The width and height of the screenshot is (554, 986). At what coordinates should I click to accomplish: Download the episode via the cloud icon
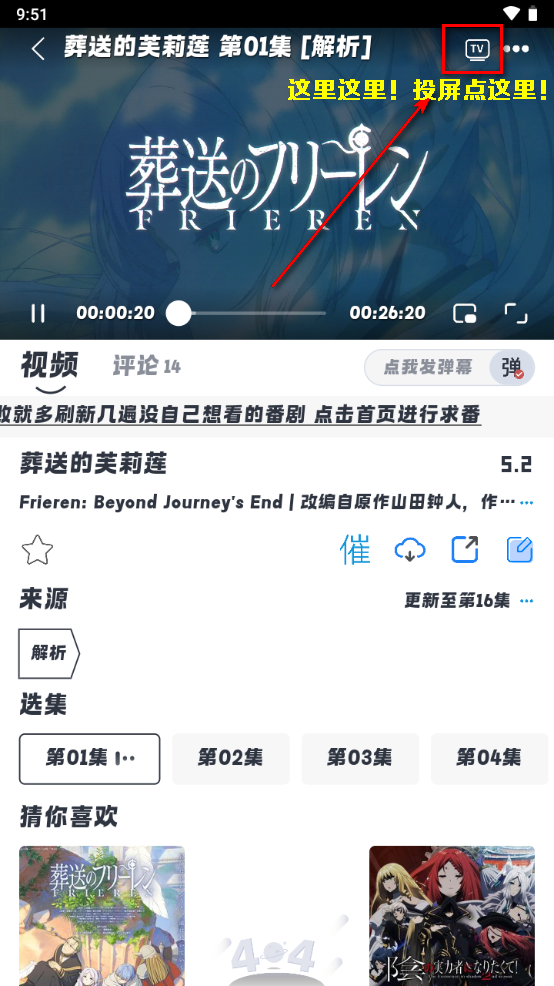[x=410, y=550]
